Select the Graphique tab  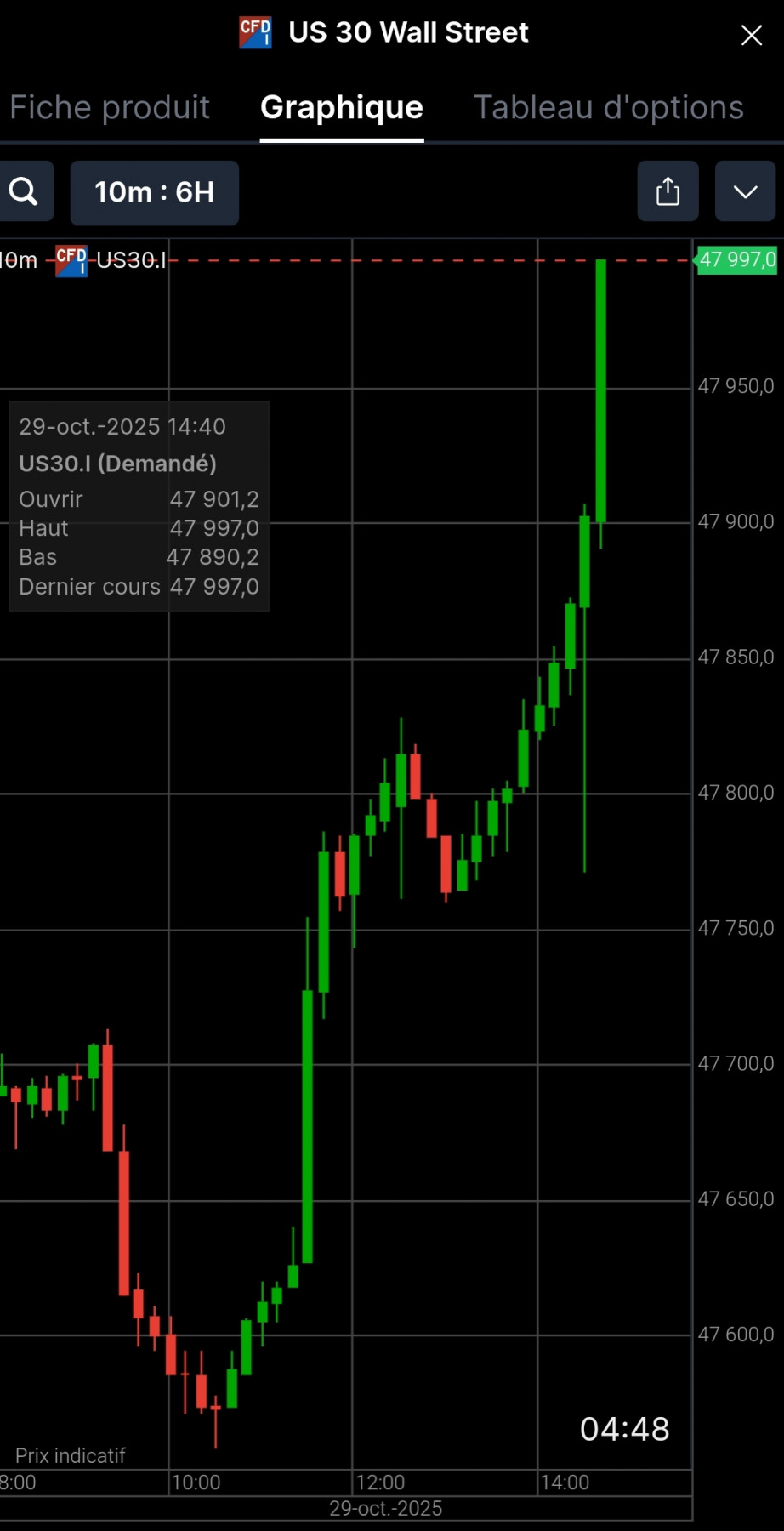341,107
